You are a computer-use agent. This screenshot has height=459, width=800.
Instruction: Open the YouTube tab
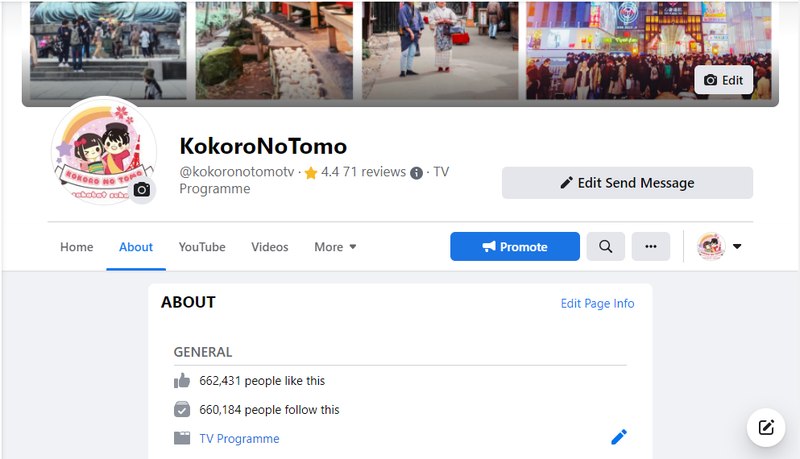tap(202, 247)
